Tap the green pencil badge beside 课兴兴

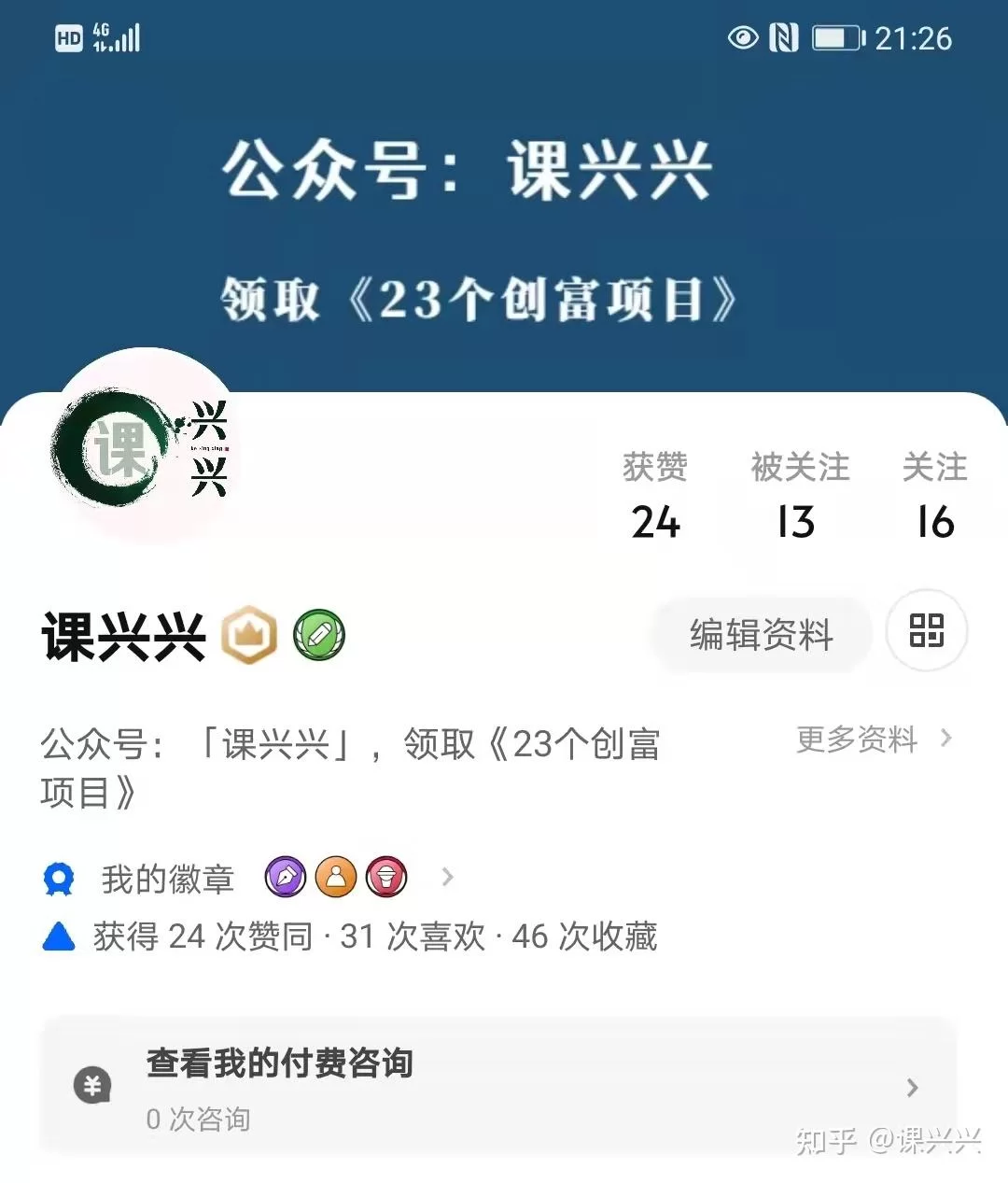coord(319,636)
